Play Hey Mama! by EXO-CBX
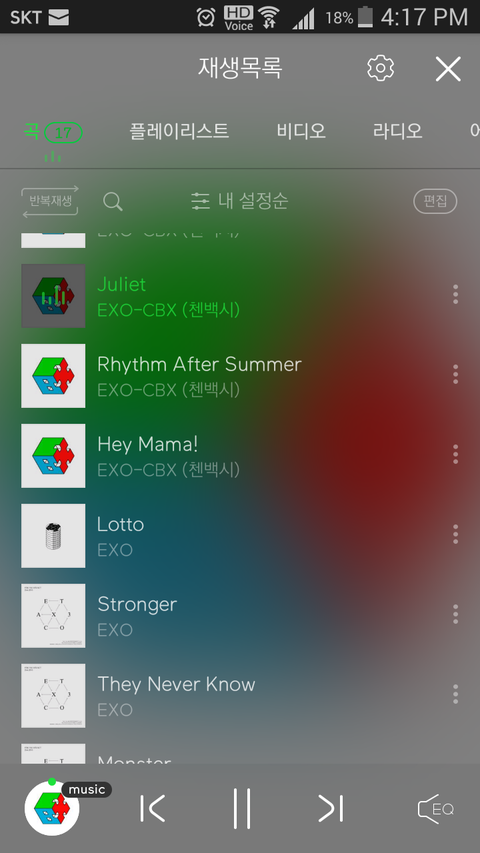 (x=239, y=455)
